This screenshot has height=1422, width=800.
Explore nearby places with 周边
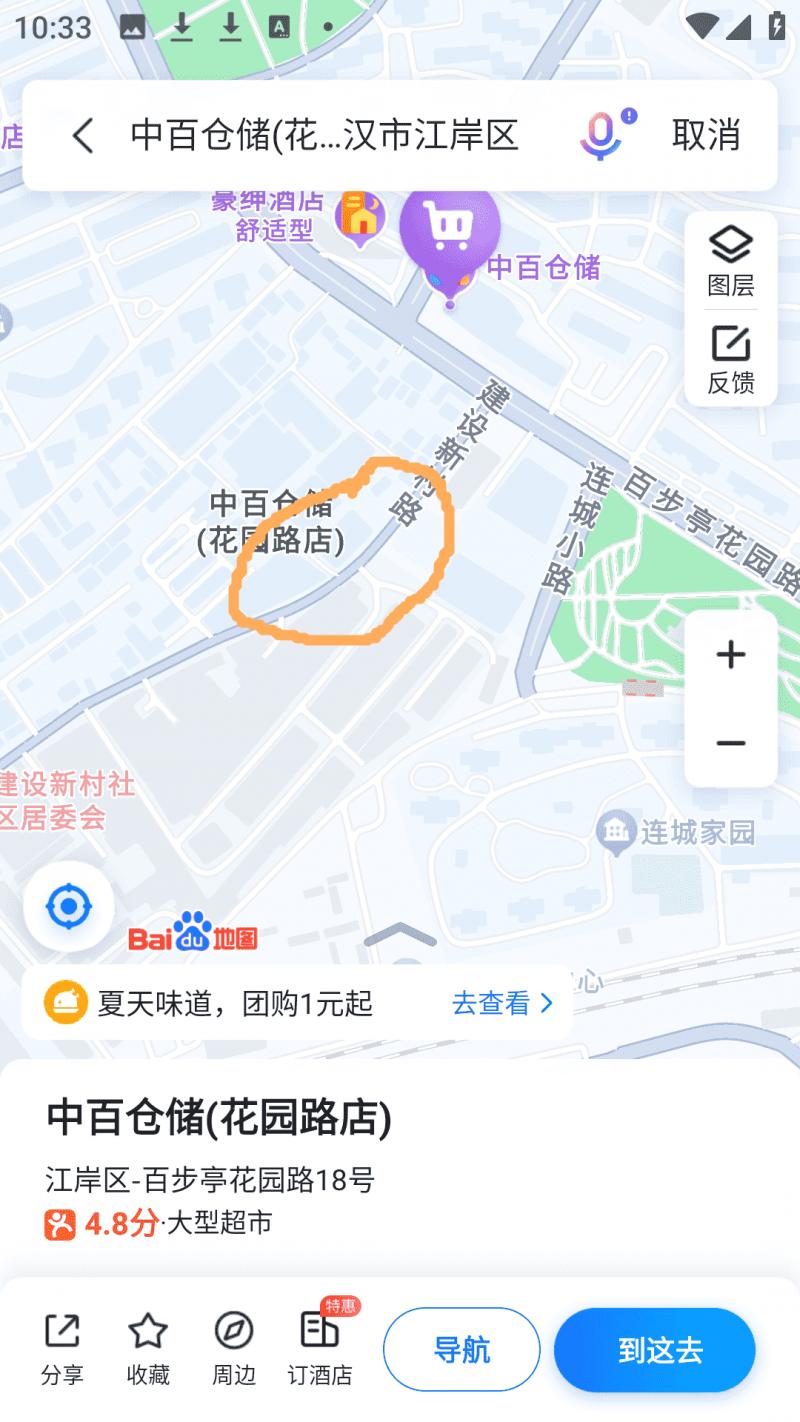point(234,1349)
